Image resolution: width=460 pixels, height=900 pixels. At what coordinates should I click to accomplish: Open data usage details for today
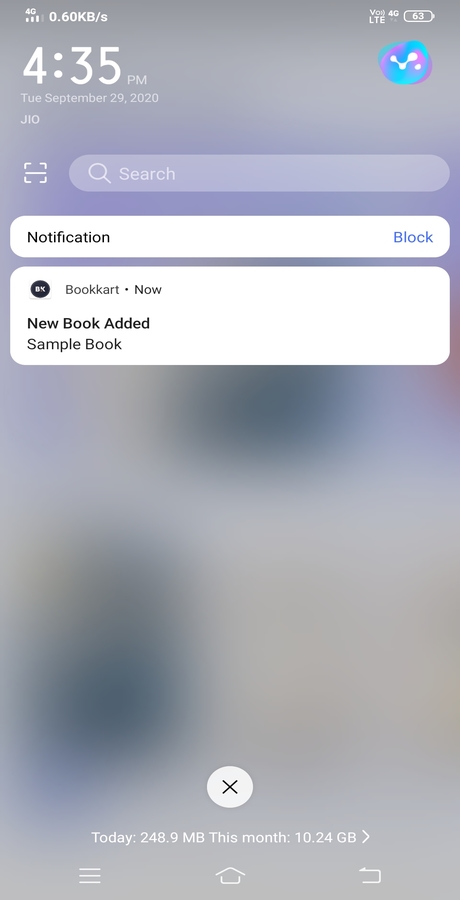[230, 837]
